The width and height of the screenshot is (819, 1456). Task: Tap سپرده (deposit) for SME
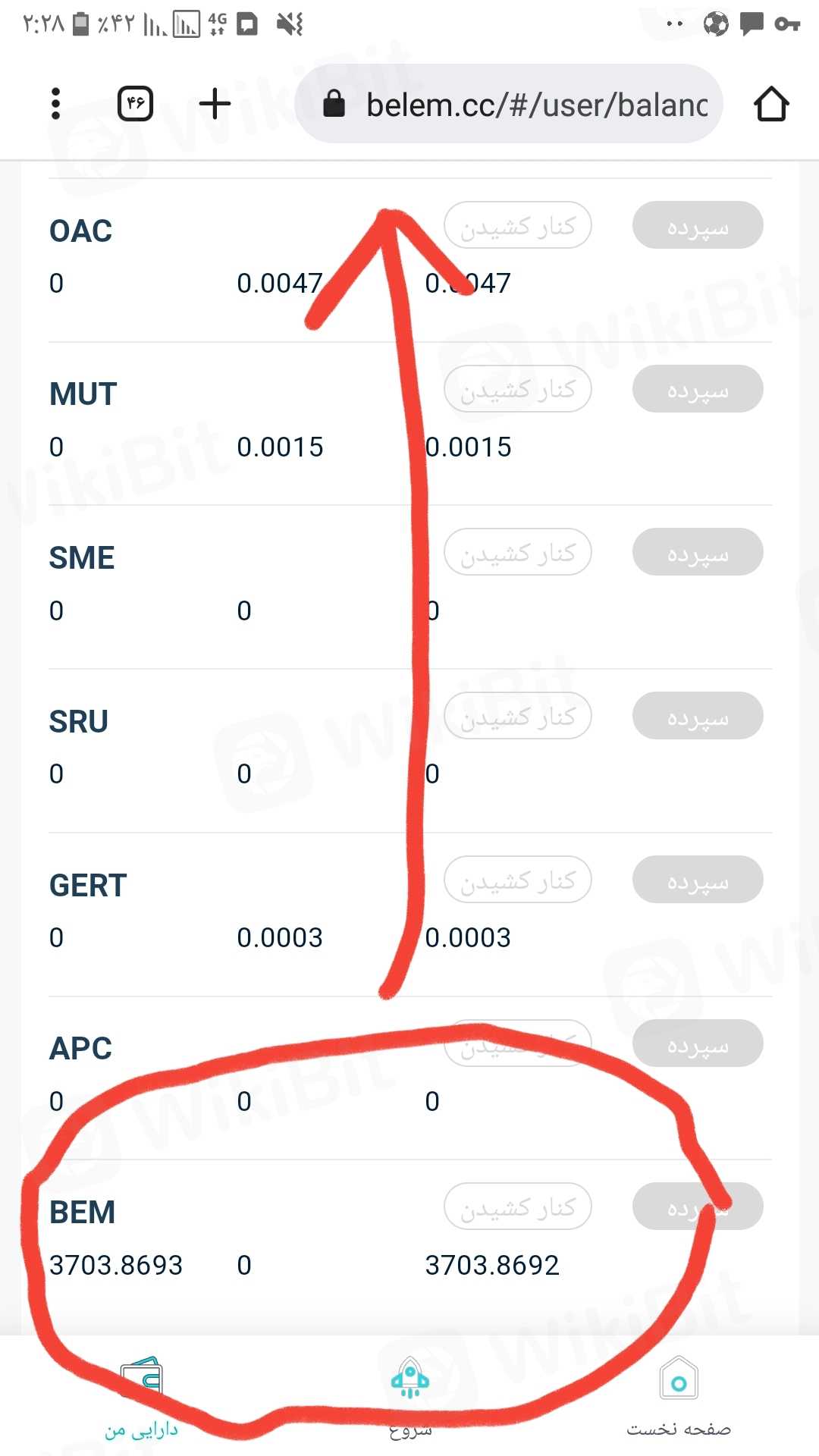pos(698,552)
